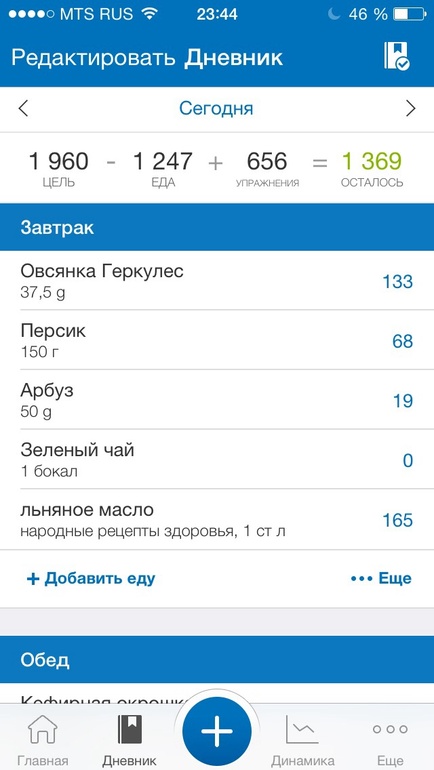
Task: Open the Персик entry
Action: point(217,340)
